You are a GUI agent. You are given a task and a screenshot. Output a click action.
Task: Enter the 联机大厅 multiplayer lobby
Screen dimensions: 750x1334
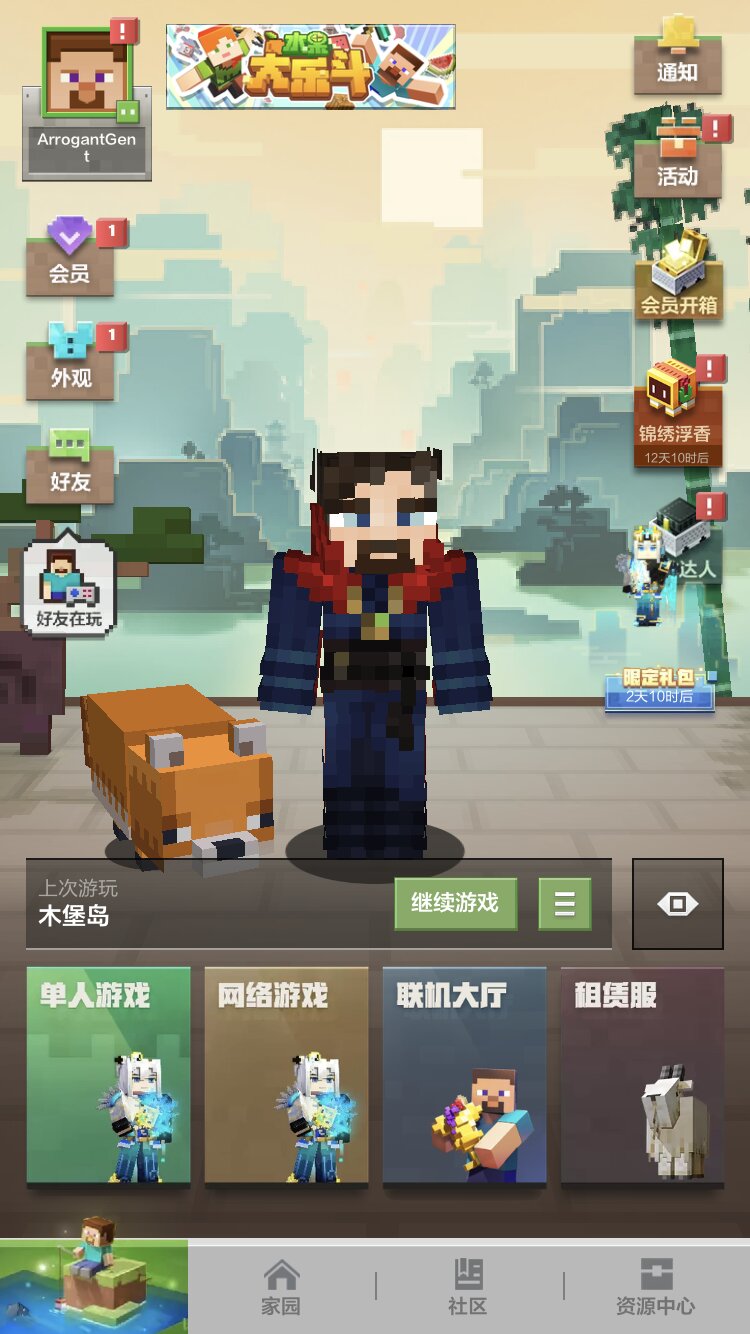click(464, 1075)
